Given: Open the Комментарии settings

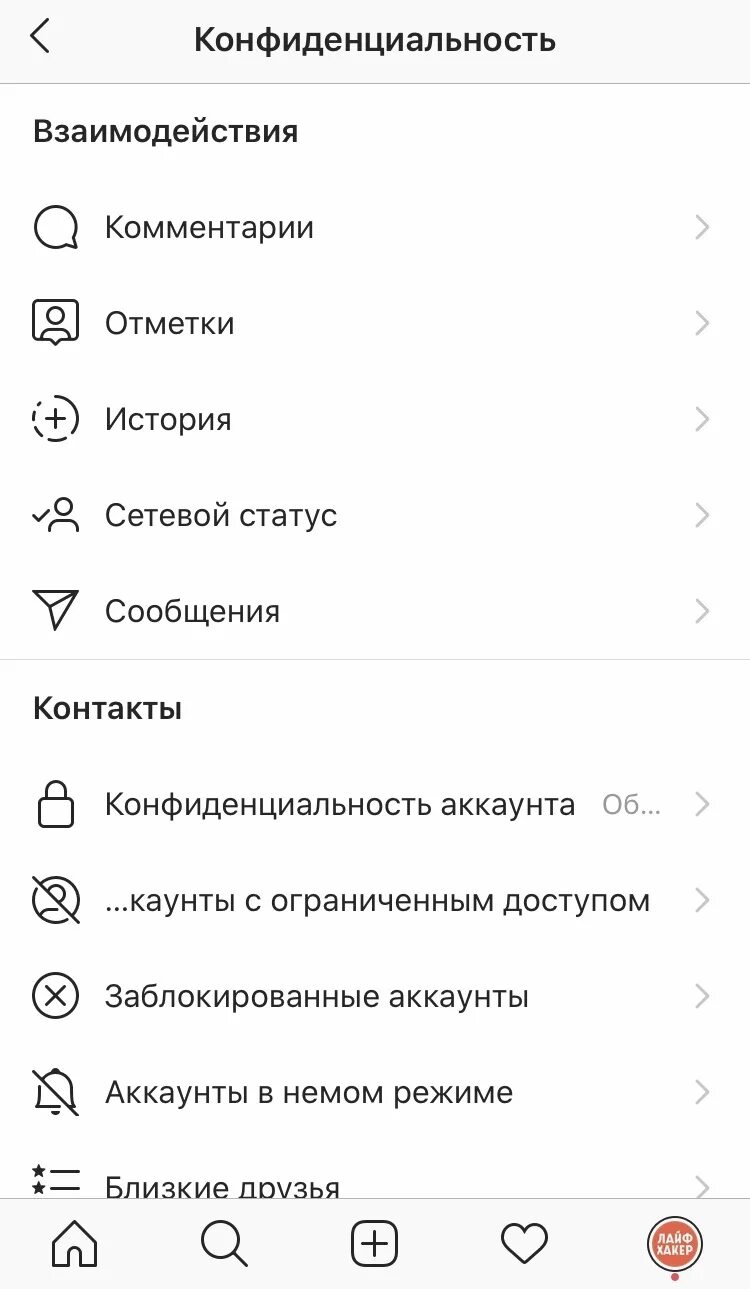Looking at the screenshot, I should point(209,228).
